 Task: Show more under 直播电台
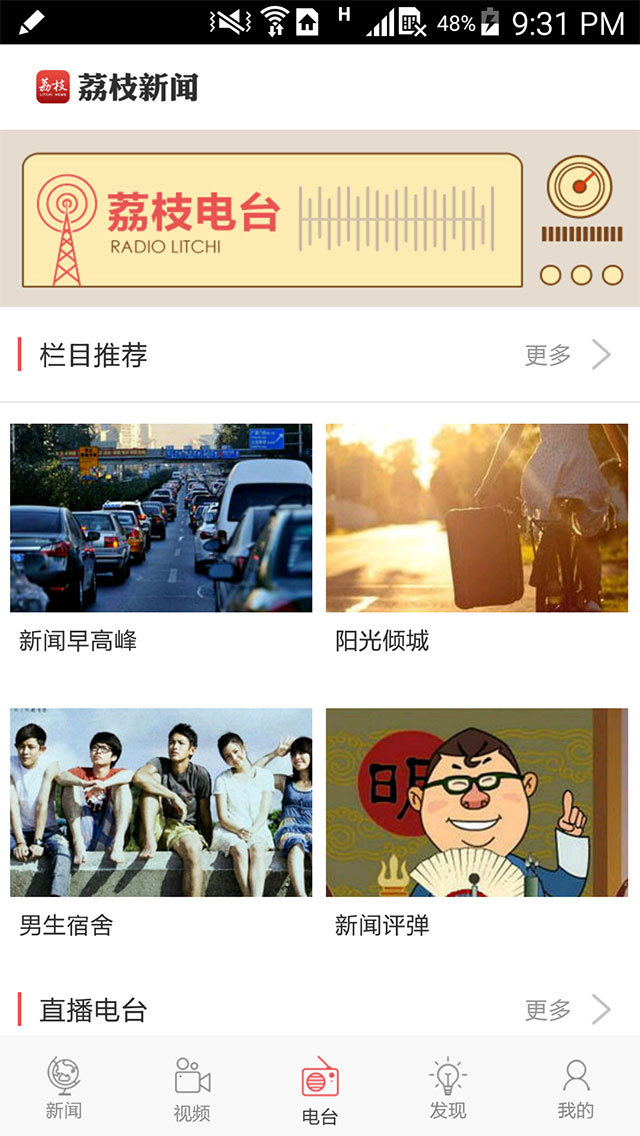click(567, 1010)
